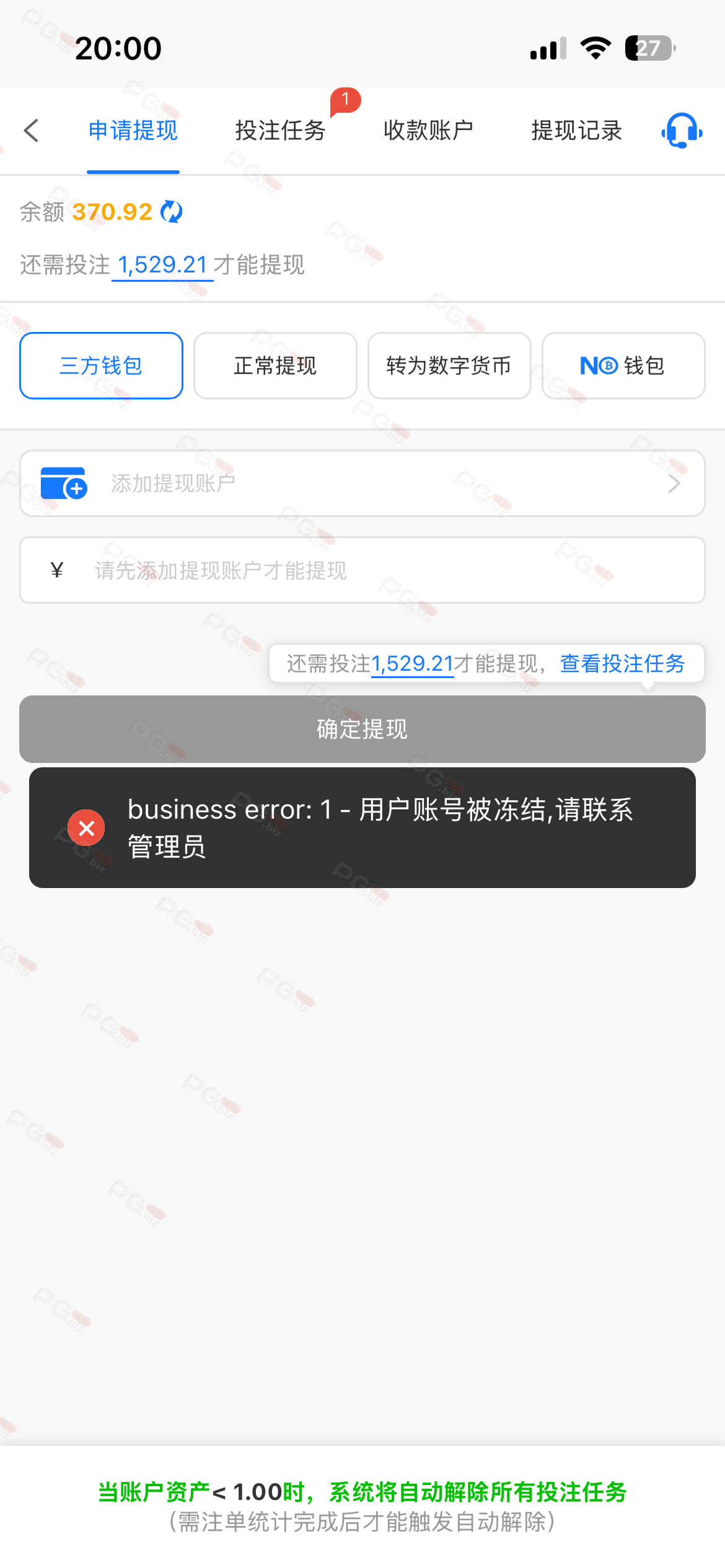This screenshot has height=1568, width=725.
Task: Refresh the 余额 balance
Action: 172,212
